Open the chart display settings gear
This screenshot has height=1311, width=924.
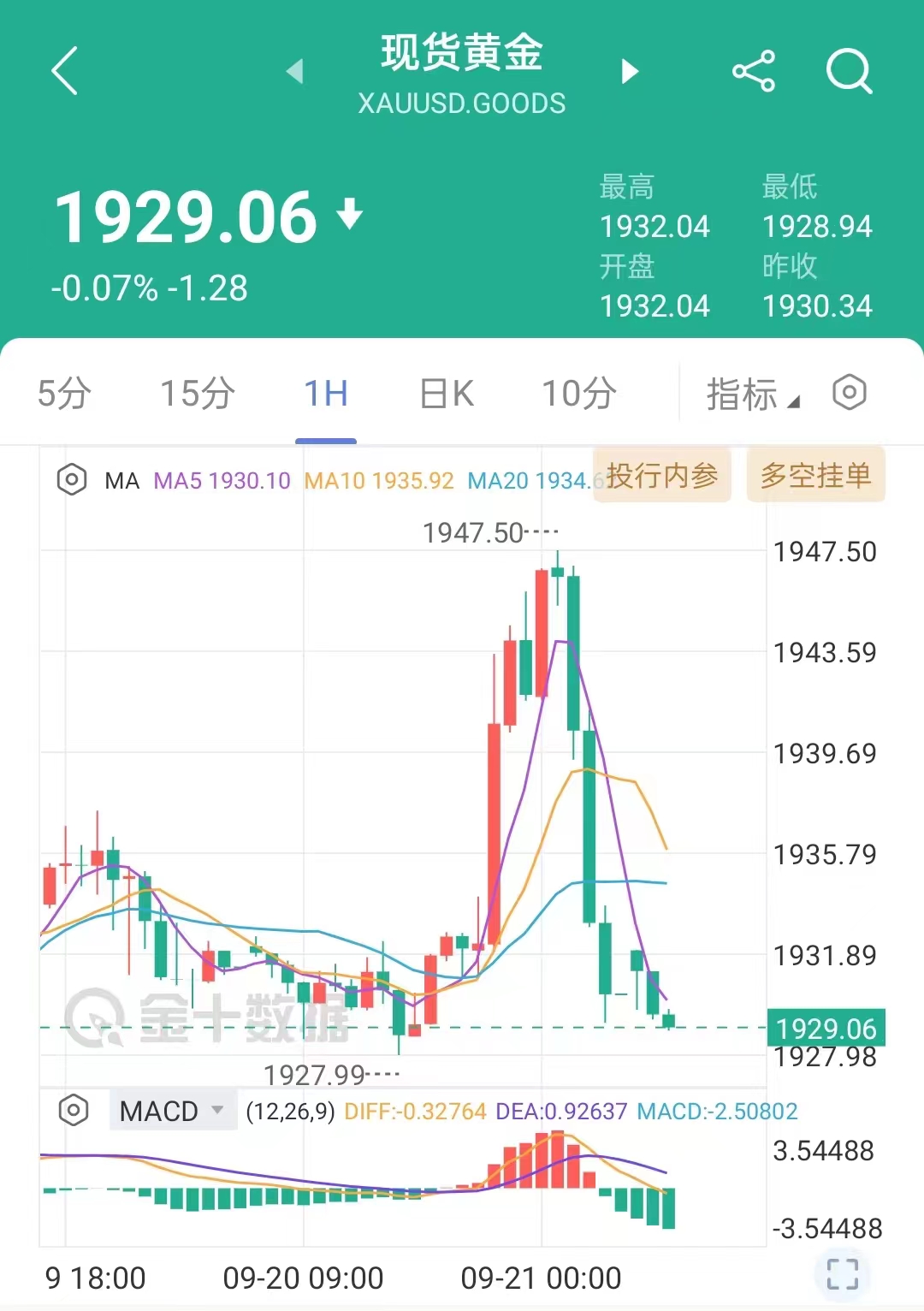point(848,394)
